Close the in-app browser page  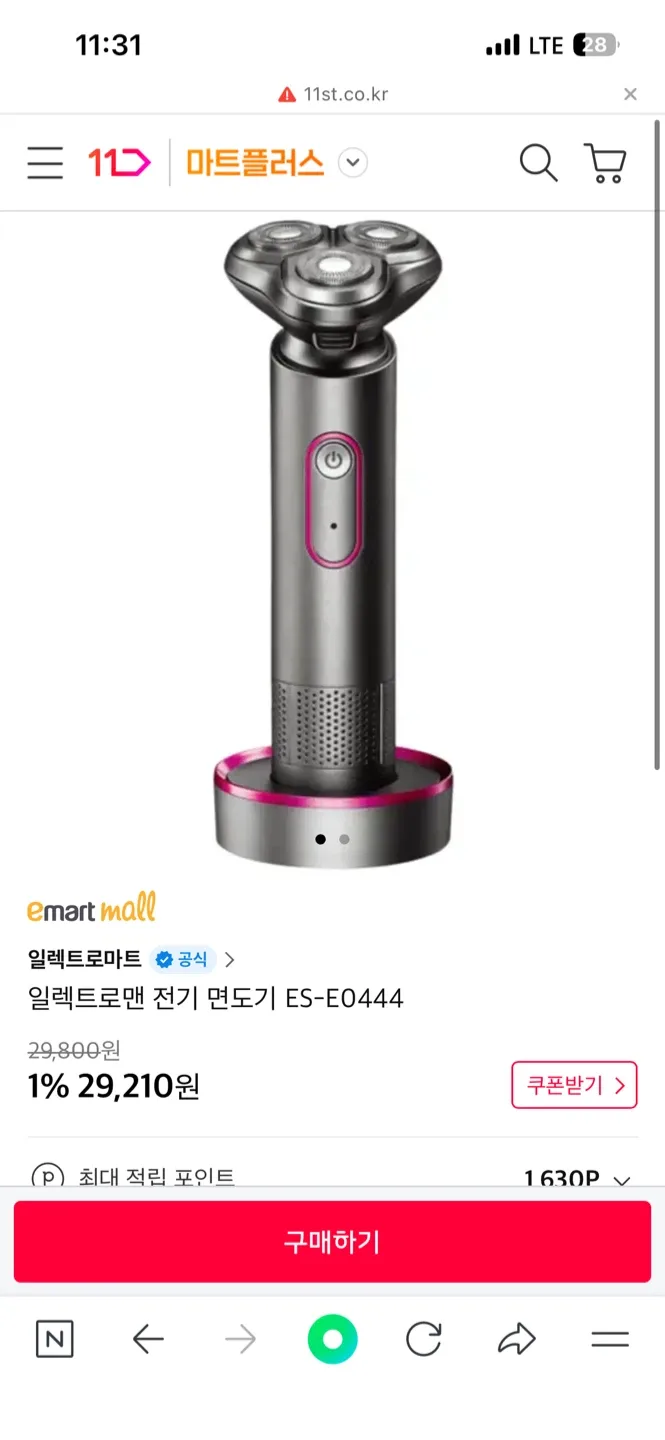[630, 94]
